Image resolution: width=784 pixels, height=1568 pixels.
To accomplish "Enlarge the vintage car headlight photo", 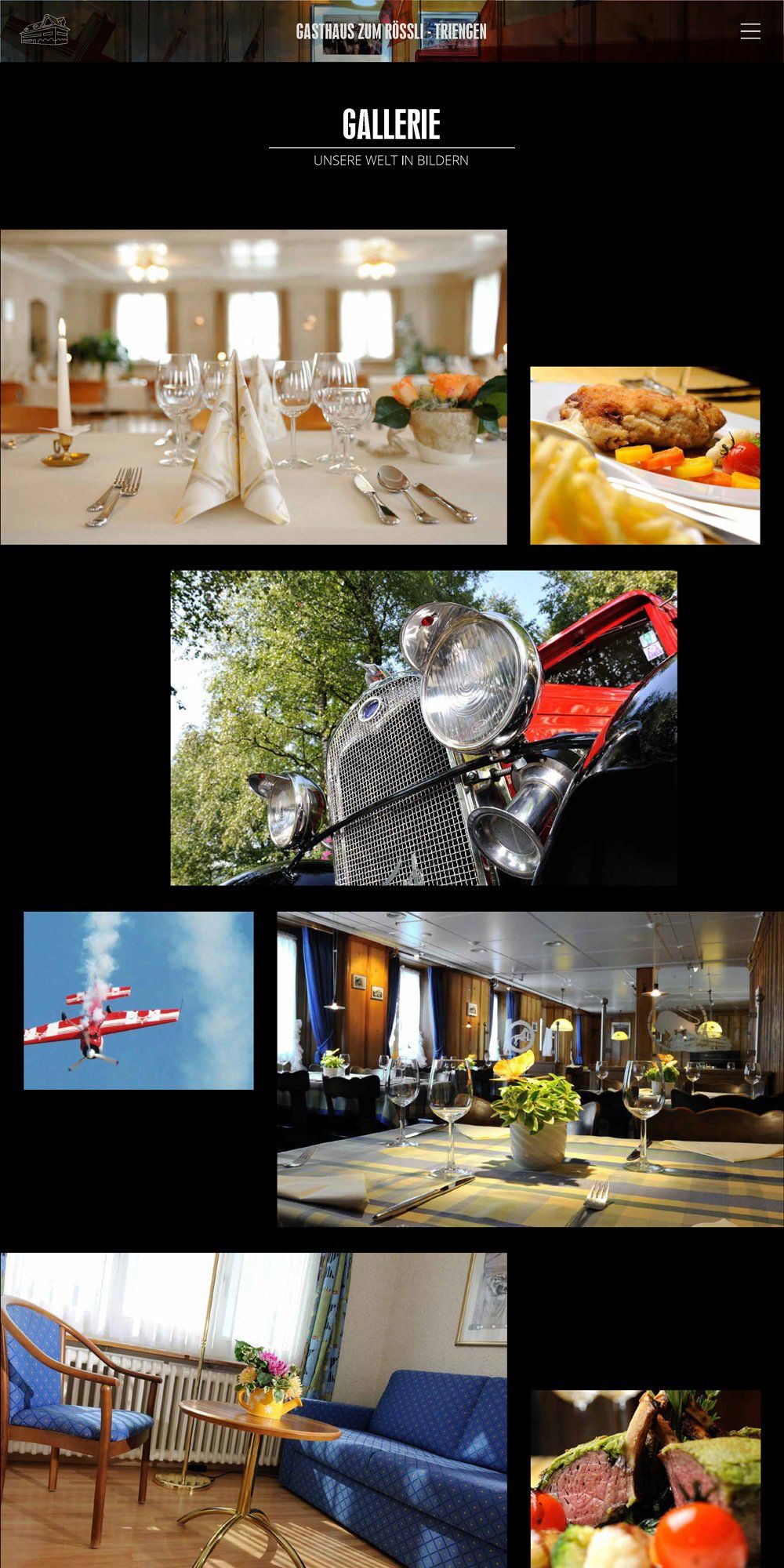I will (423, 728).
